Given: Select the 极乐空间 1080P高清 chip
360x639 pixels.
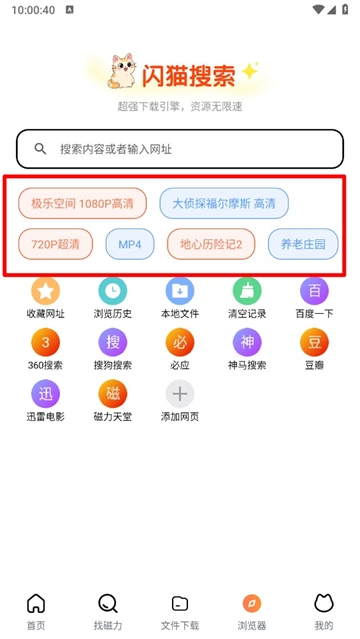Looking at the screenshot, I should click(x=82, y=203).
